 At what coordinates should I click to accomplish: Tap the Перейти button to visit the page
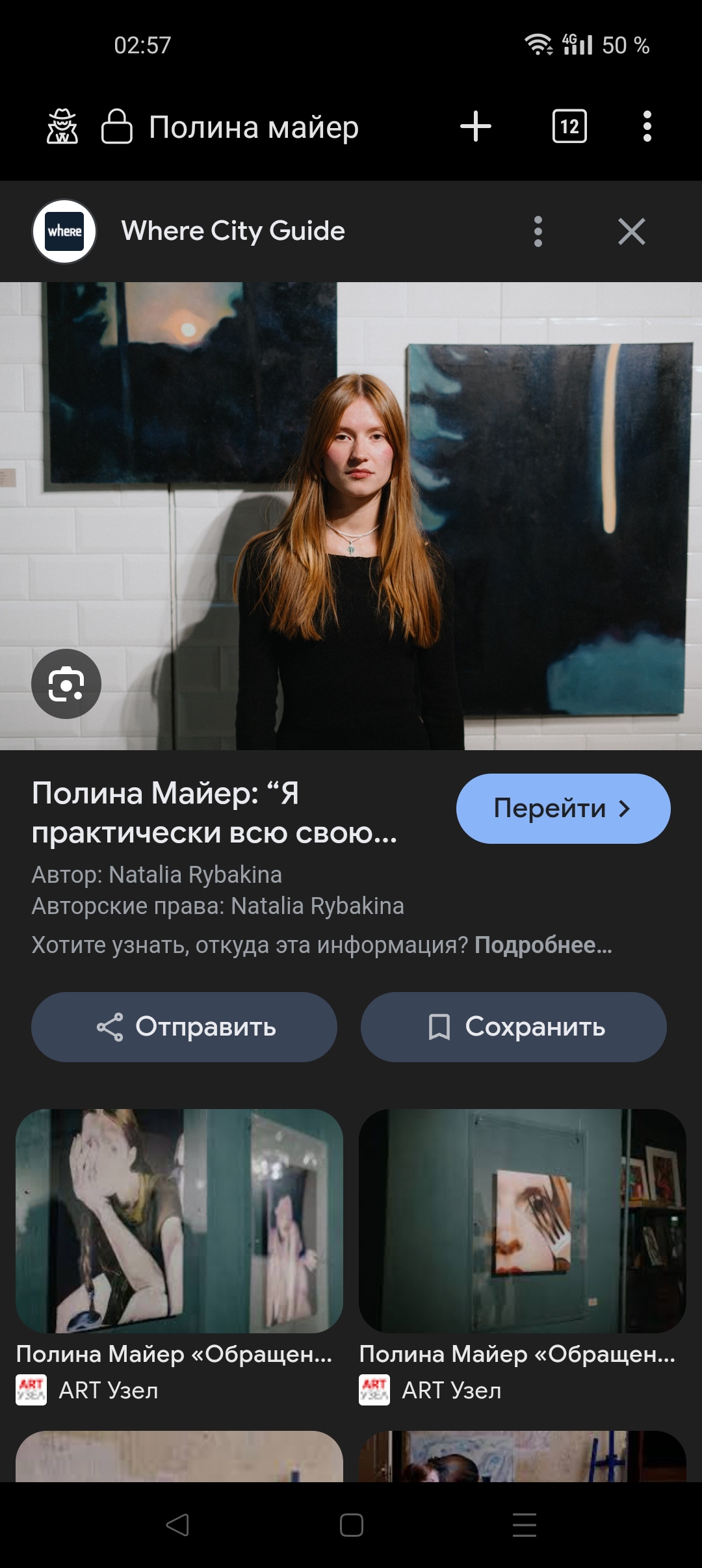tap(563, 808)
